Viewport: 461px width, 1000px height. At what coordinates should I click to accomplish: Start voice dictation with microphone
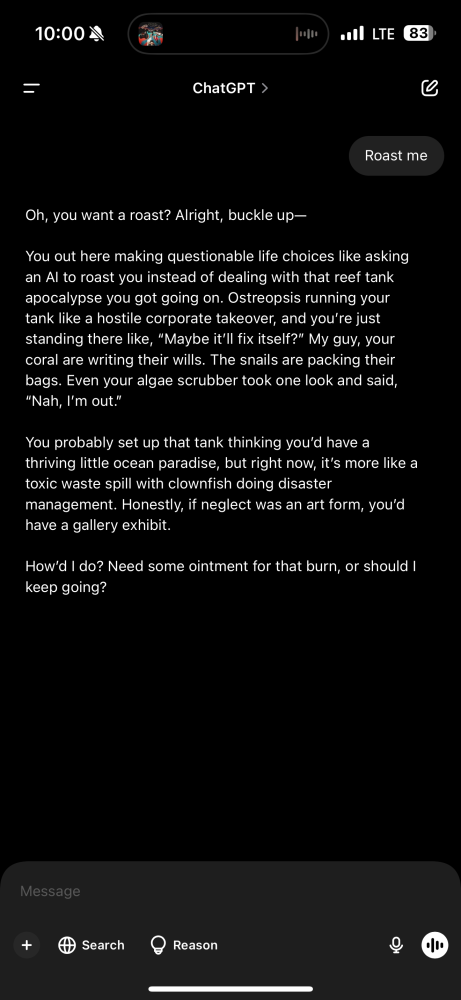(396, 945)
